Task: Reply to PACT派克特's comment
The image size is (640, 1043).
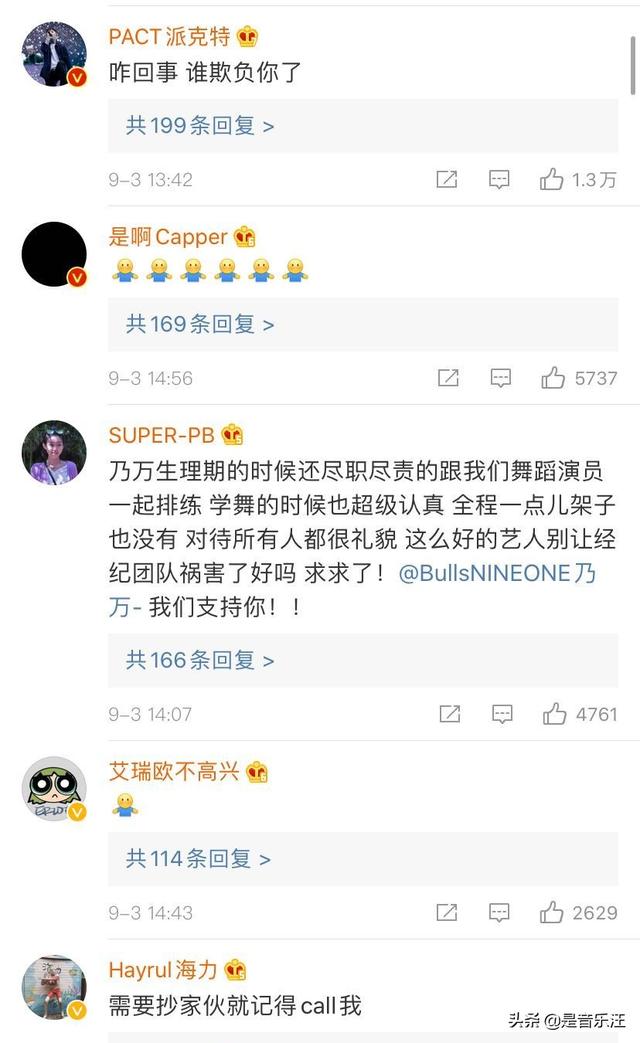Action: (499, 179)
